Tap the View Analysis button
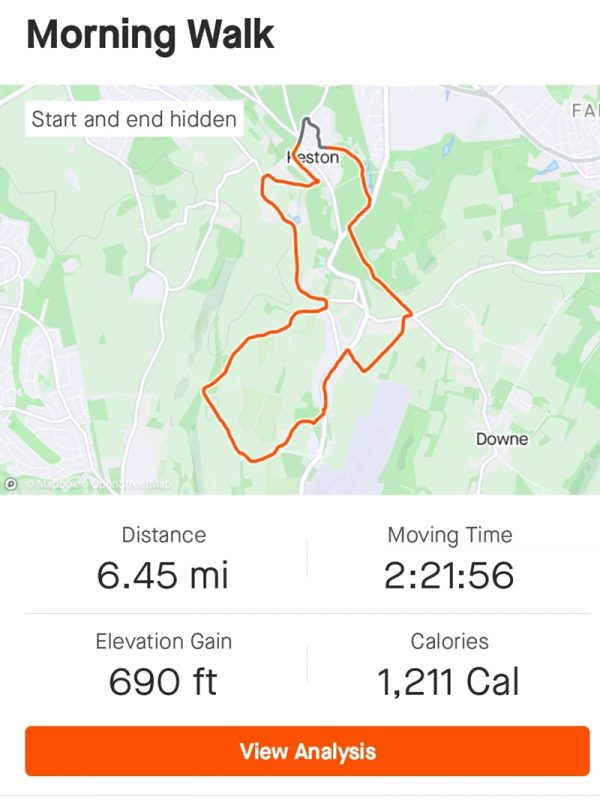Screen dimensions: 600x800 point(307,751)
